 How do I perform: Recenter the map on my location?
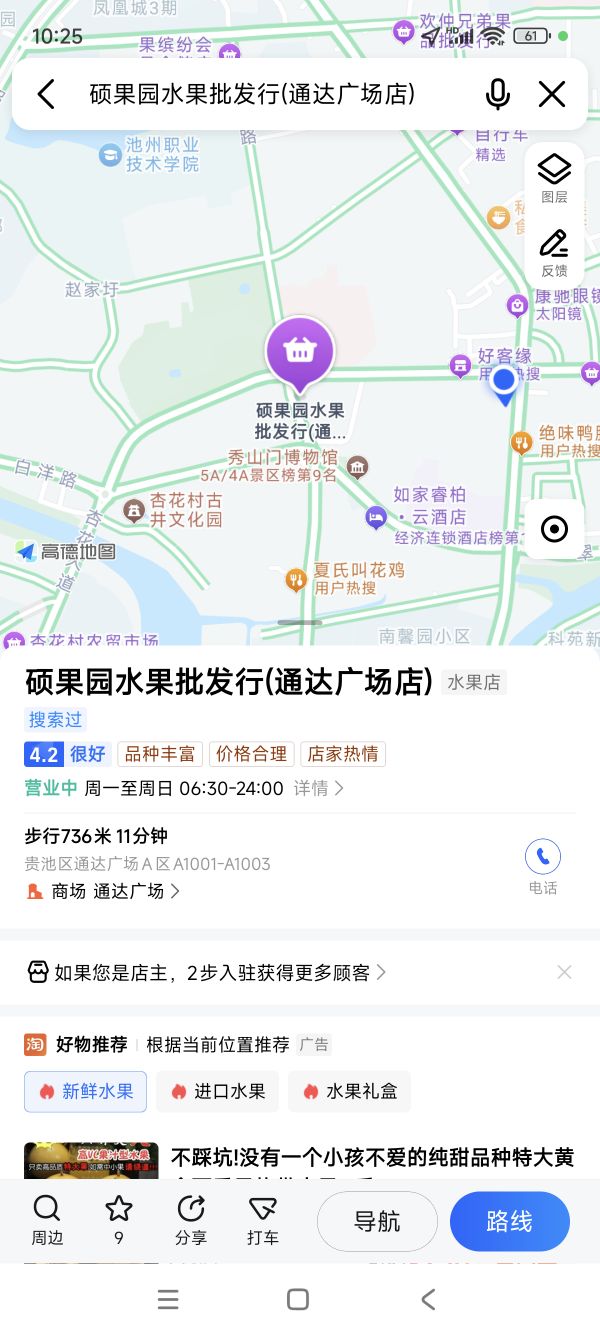(554, 529)
